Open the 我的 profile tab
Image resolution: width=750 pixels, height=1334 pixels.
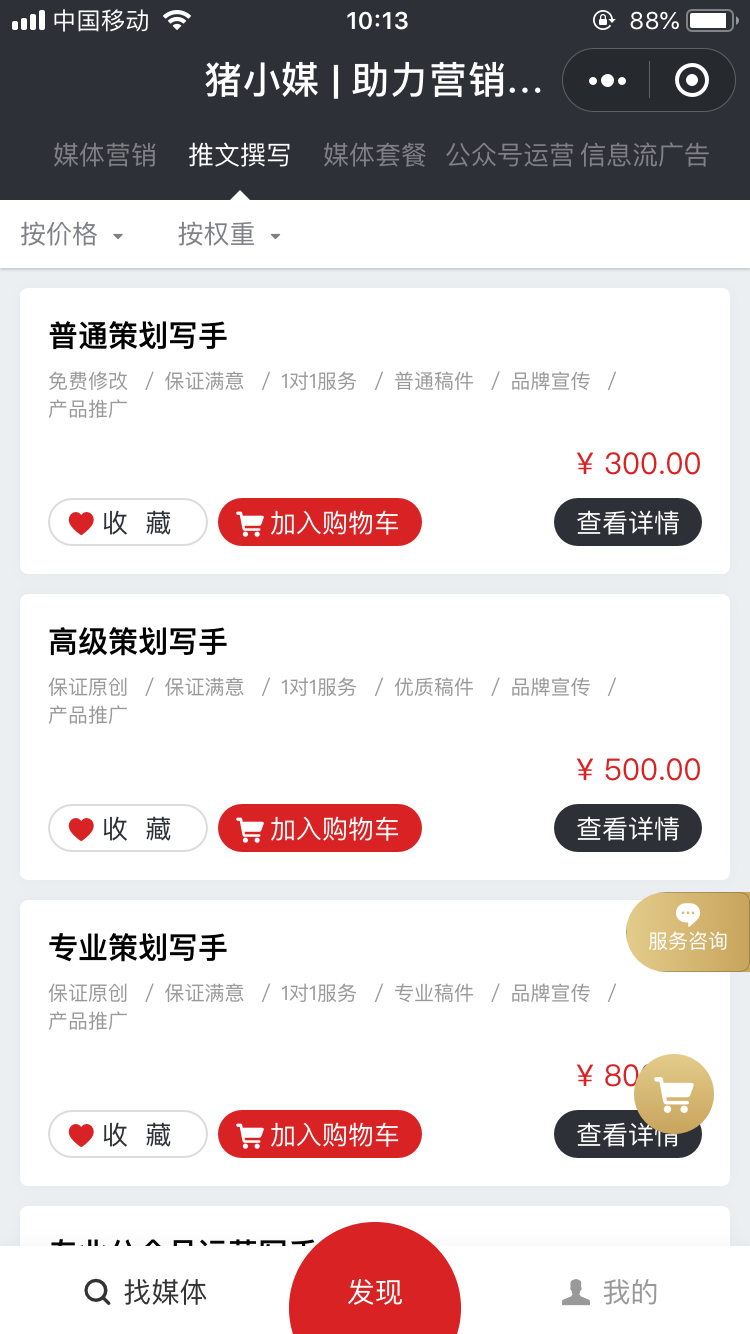pyautogui.click(x=610, y=1292)
